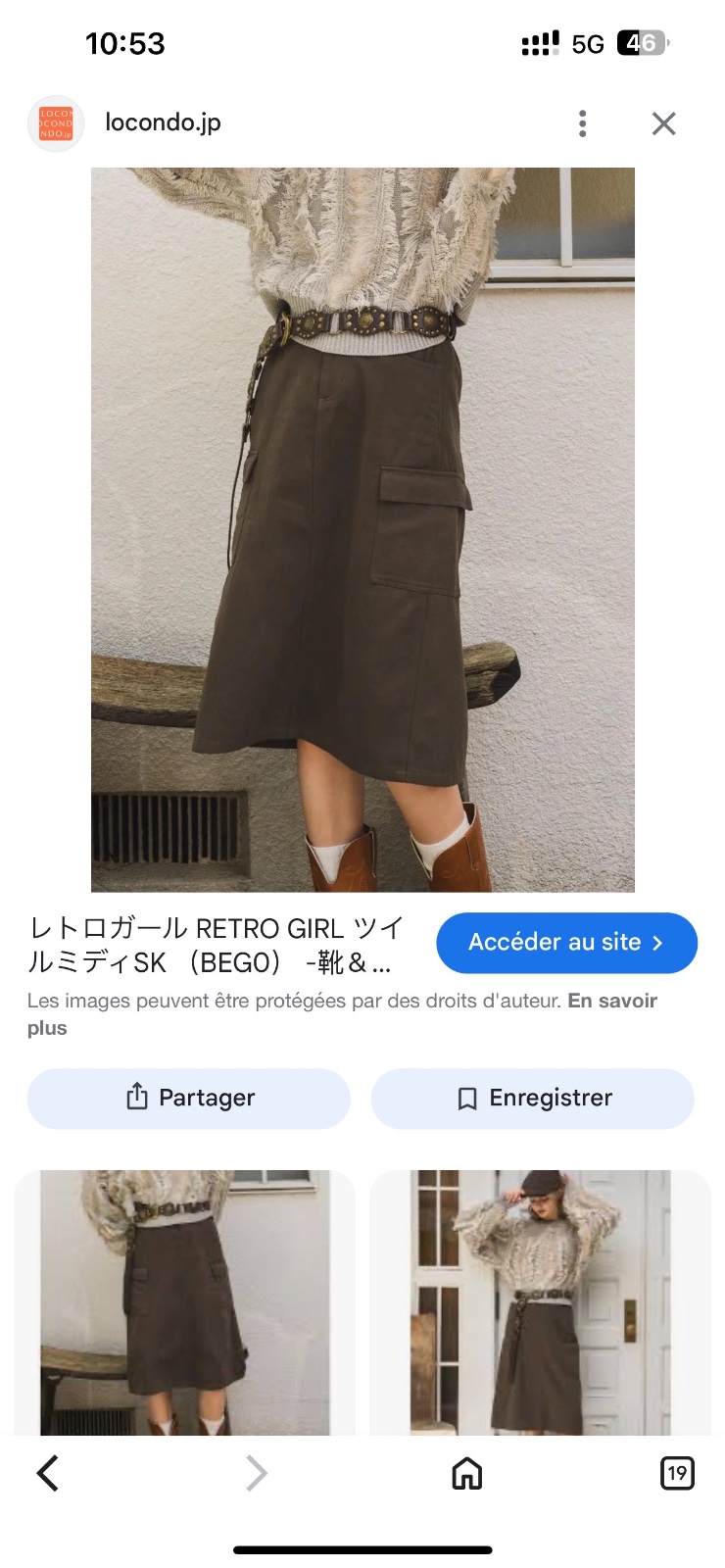Image resolution: width=725 pixels, height=1568 pixels.
Task: Close the image viewer
Action: pos(664,123)
